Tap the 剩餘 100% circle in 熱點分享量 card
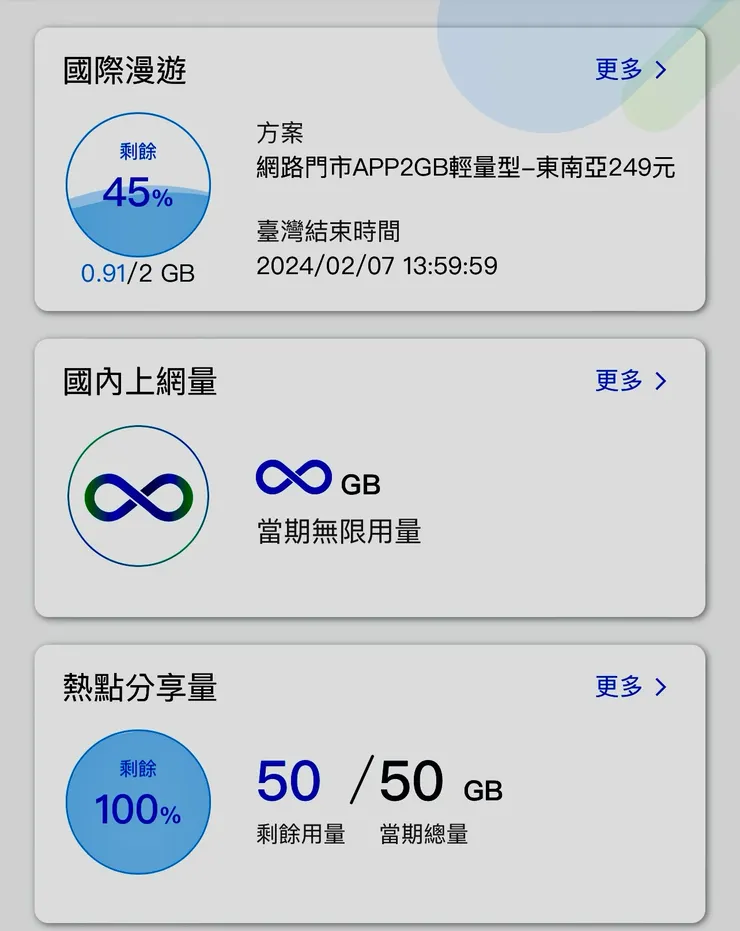The image size is (740, 931). point(138,802)
